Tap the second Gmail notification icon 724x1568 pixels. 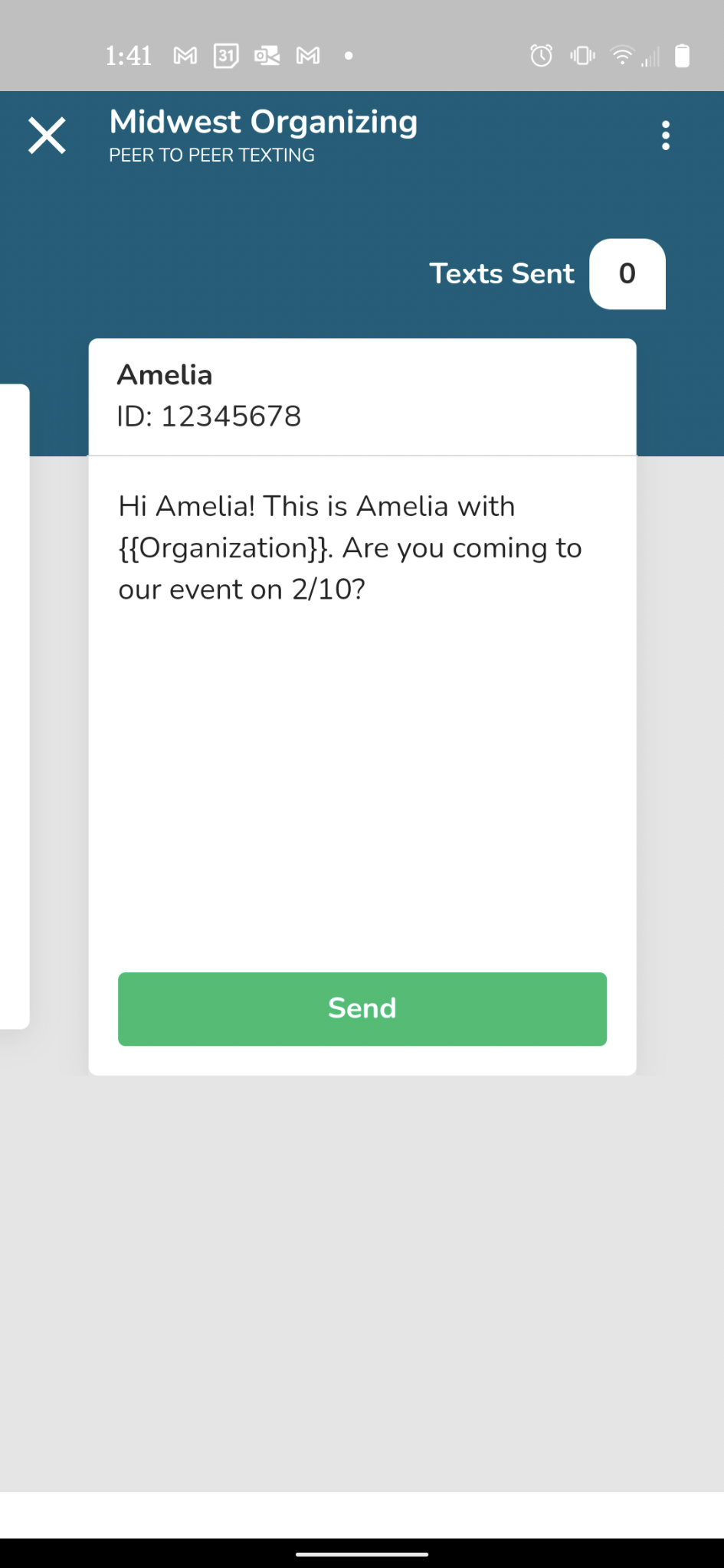tap(309, 54)
